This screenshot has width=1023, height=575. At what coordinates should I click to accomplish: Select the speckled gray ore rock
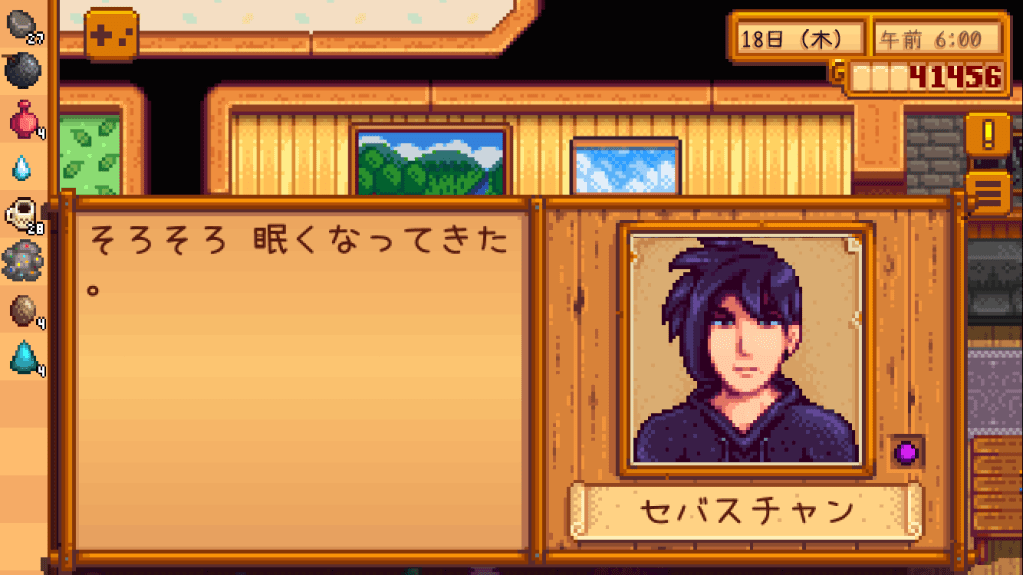25,262
